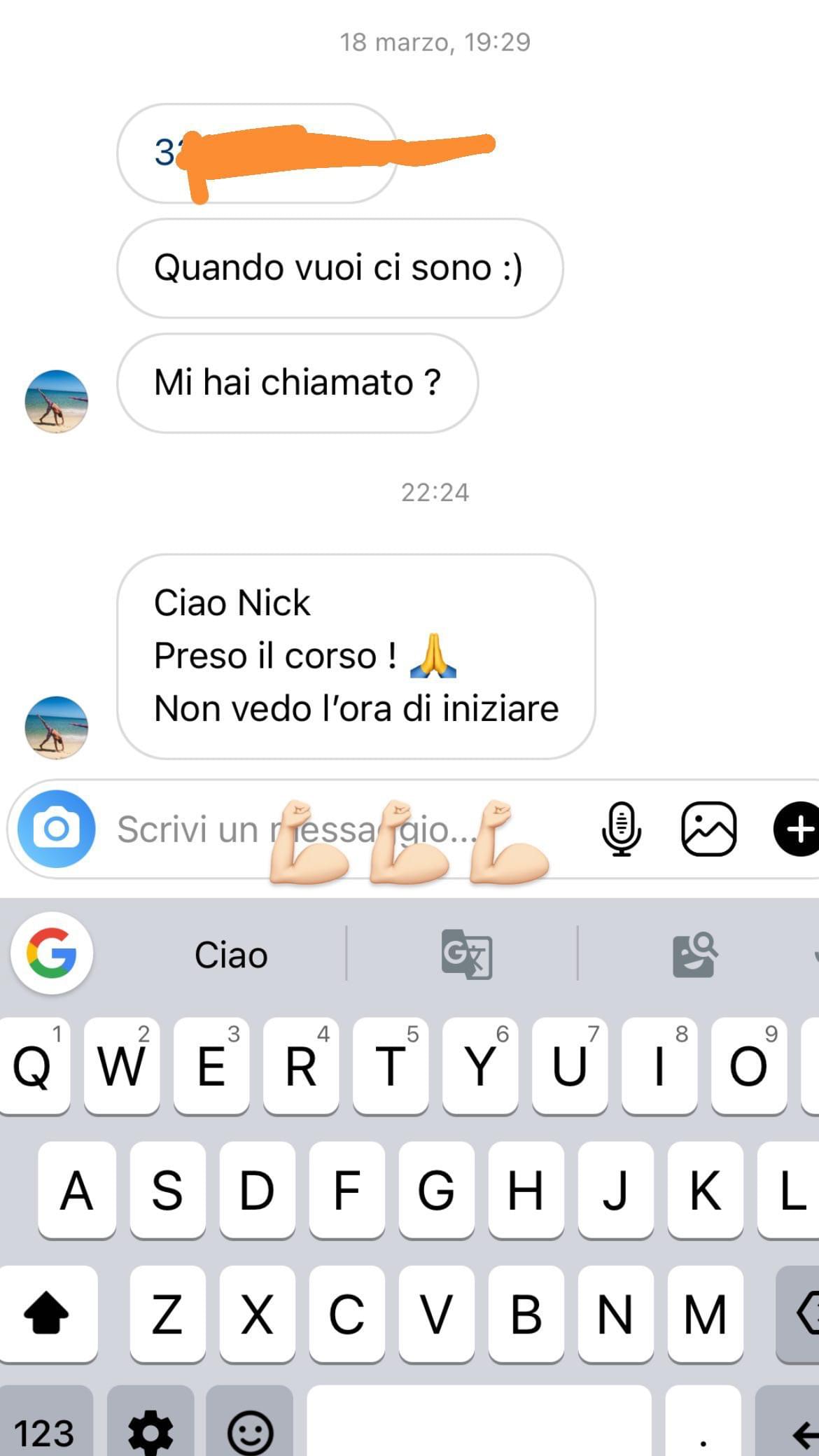Open the plus attachment menu
Image resolution: width=819 pixels, height=1456 pixels.
click(x=798, y=829)
